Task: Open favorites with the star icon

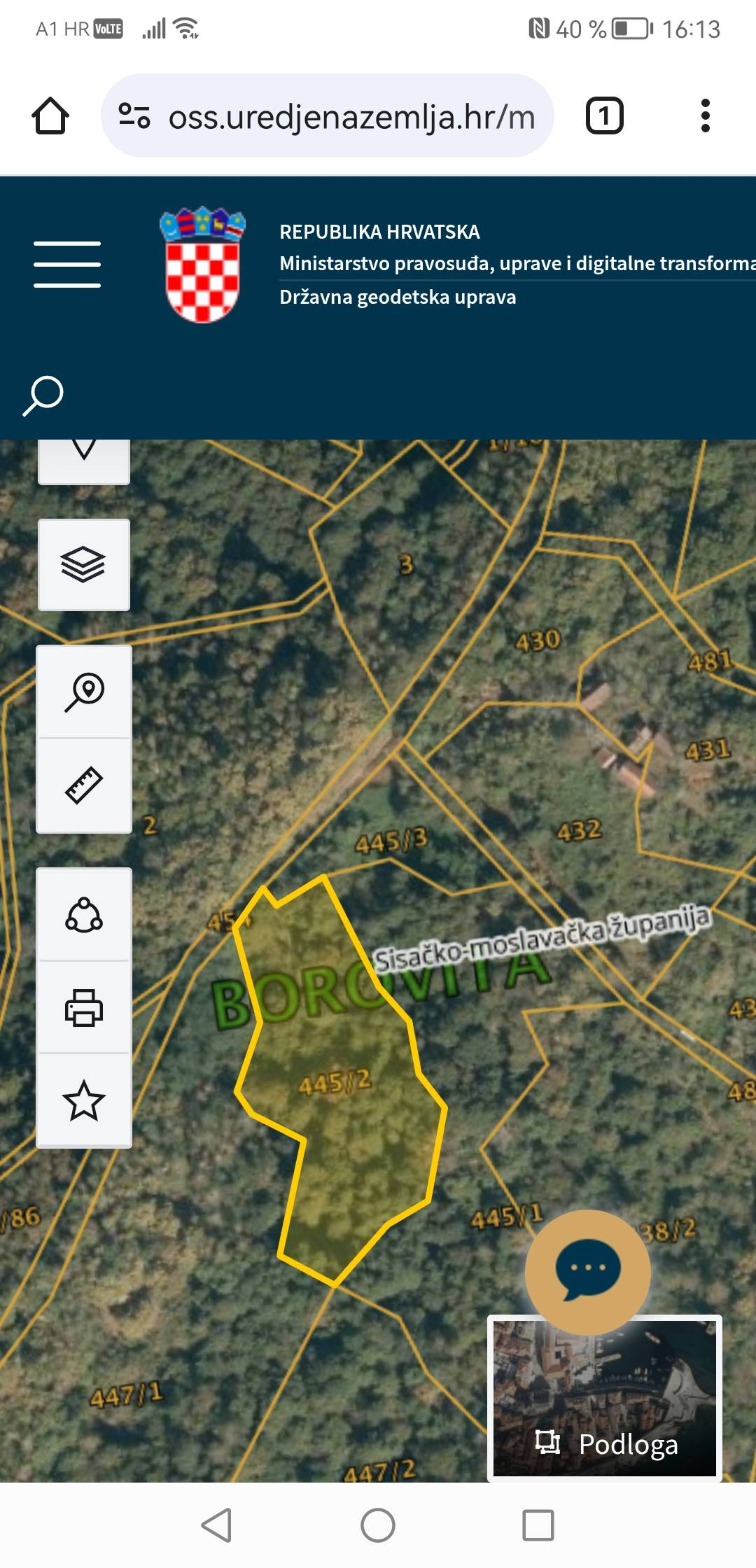Action: tap(84, 1100)
